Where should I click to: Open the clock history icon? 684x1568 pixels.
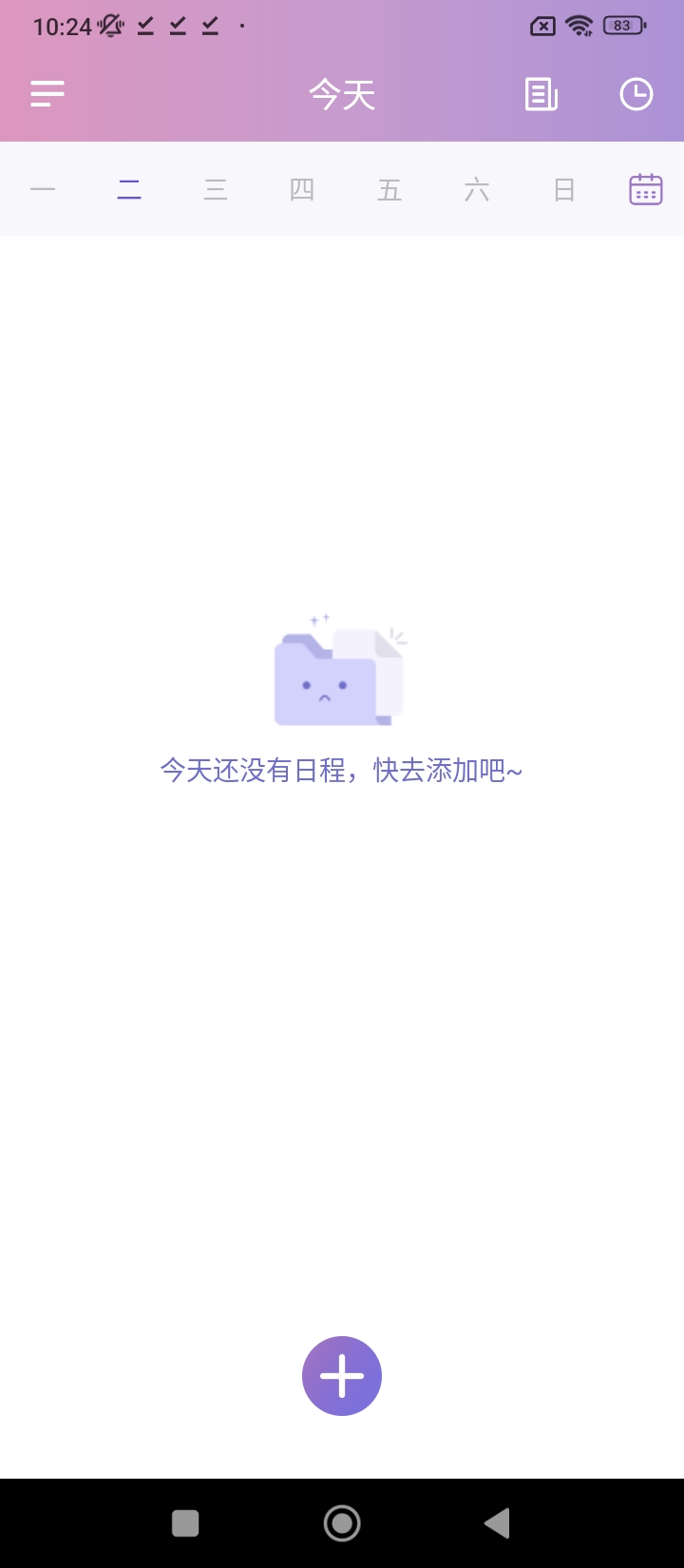click(x=636, y=94)
